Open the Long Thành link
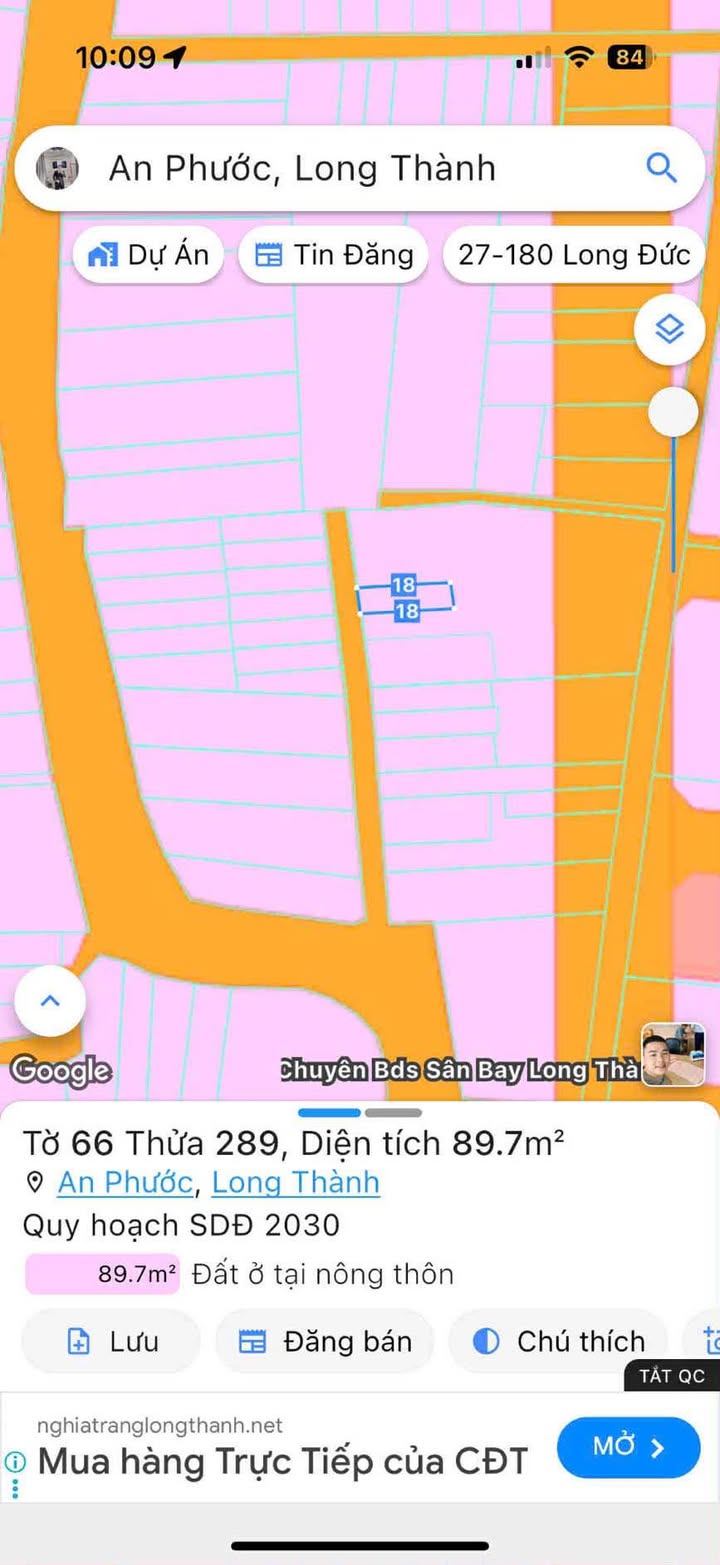Screen dimensions: 720x1565 [x=295, y=1182]
